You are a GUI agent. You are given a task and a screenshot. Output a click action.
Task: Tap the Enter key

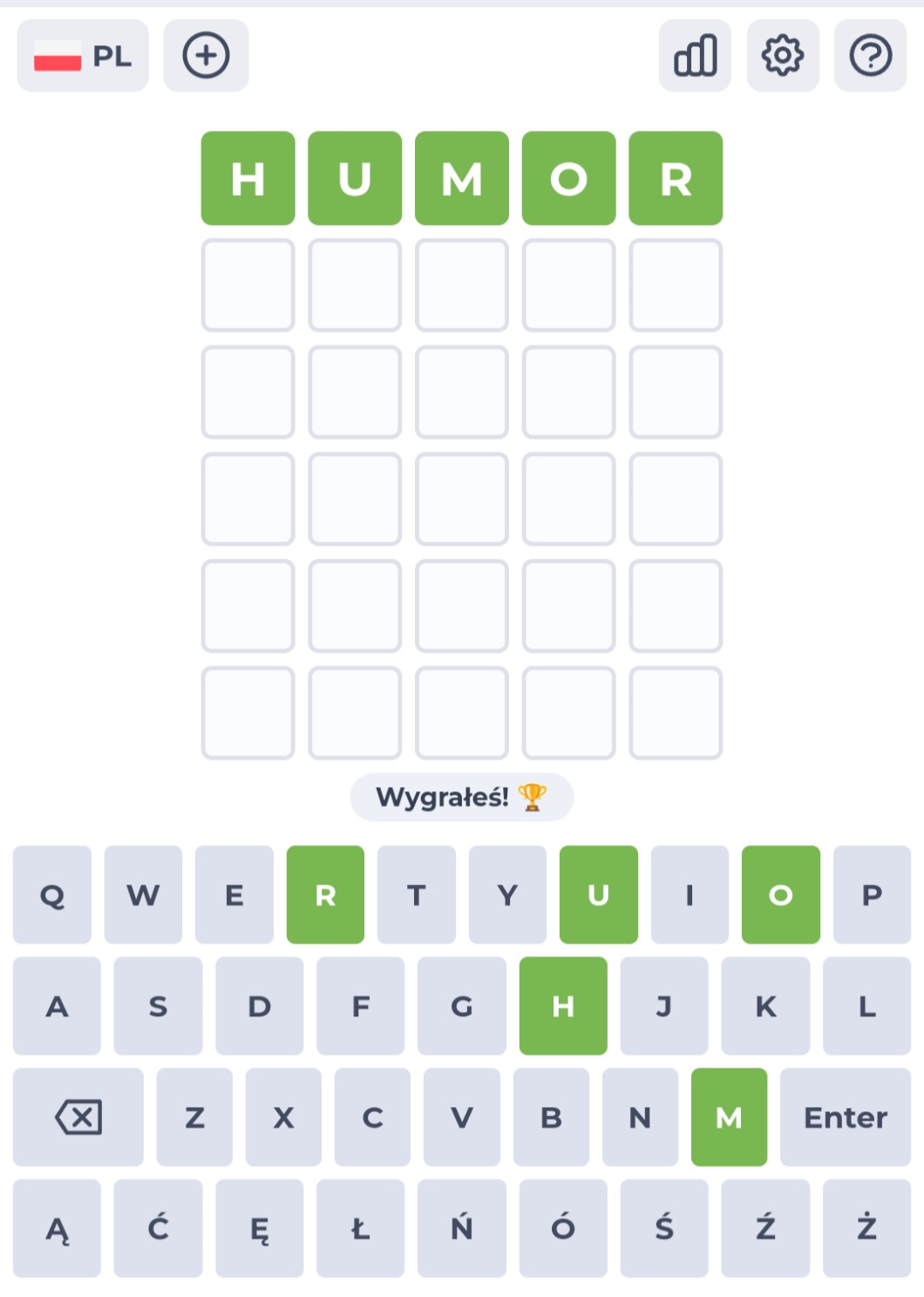coord(845,1117)
